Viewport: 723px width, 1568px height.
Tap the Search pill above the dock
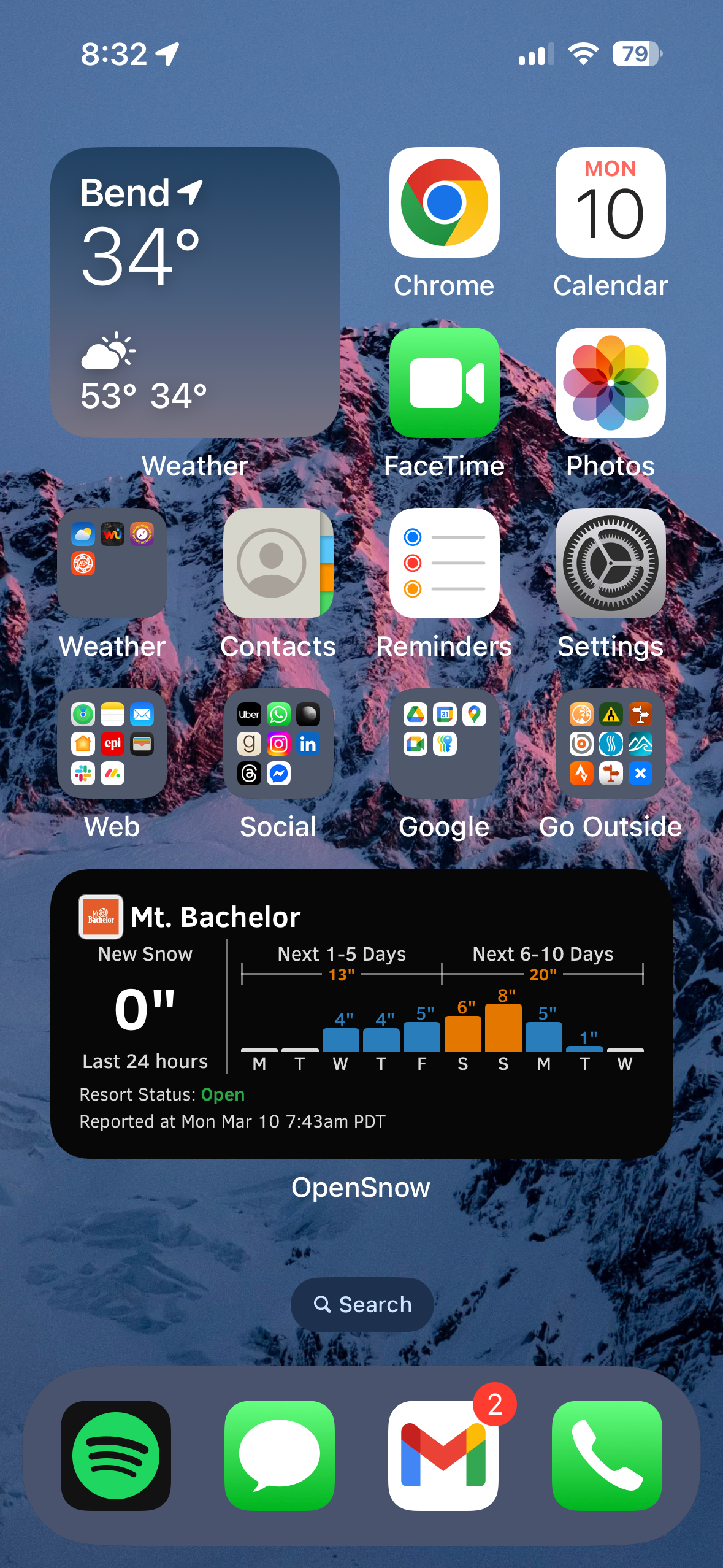[362, 1304]
